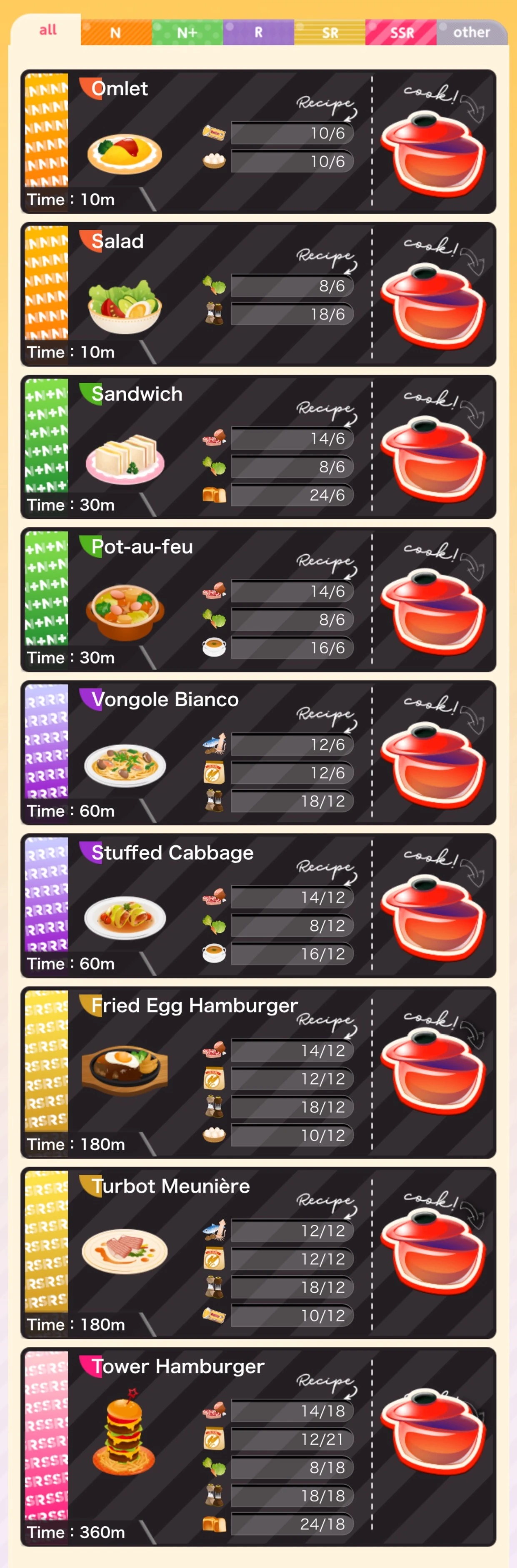The height and width of the screenshot is (1568, 517).
Task: Open the SSR recipes tab
Action: 401,32
